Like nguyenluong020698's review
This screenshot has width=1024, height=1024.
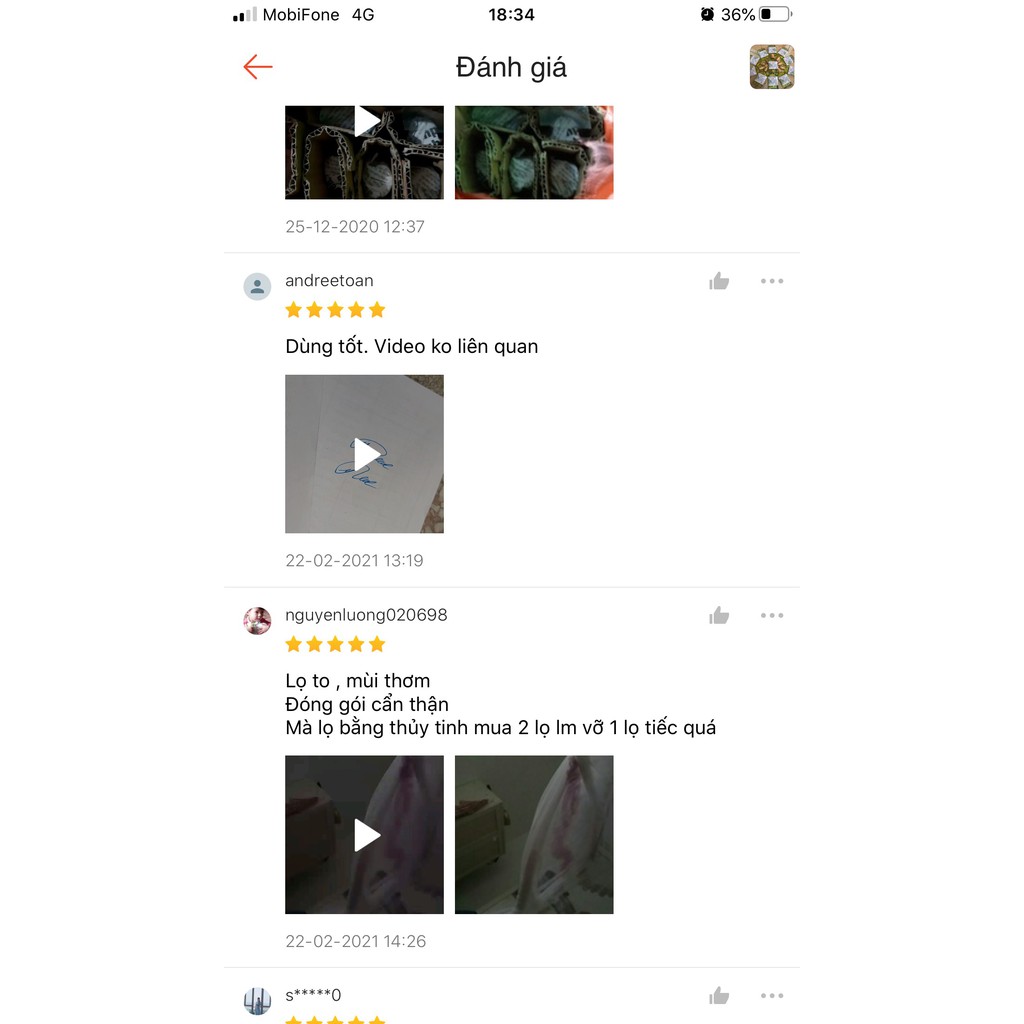719,616
